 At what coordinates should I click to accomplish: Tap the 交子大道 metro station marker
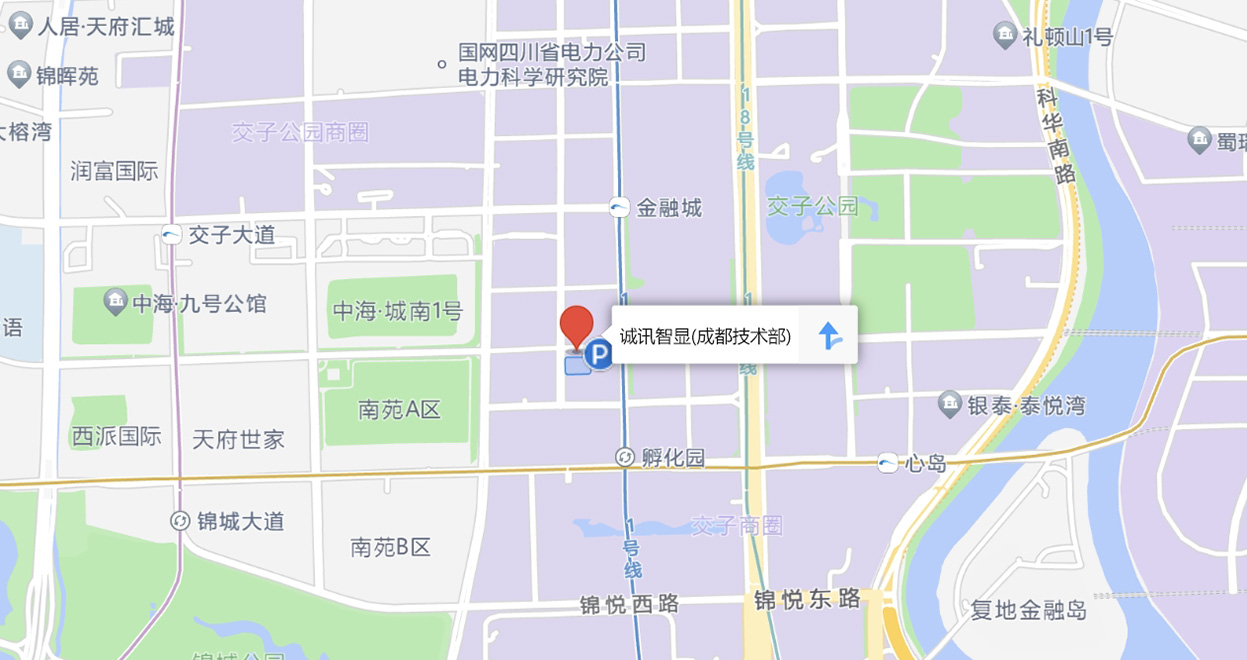click(x=172, y=236)
